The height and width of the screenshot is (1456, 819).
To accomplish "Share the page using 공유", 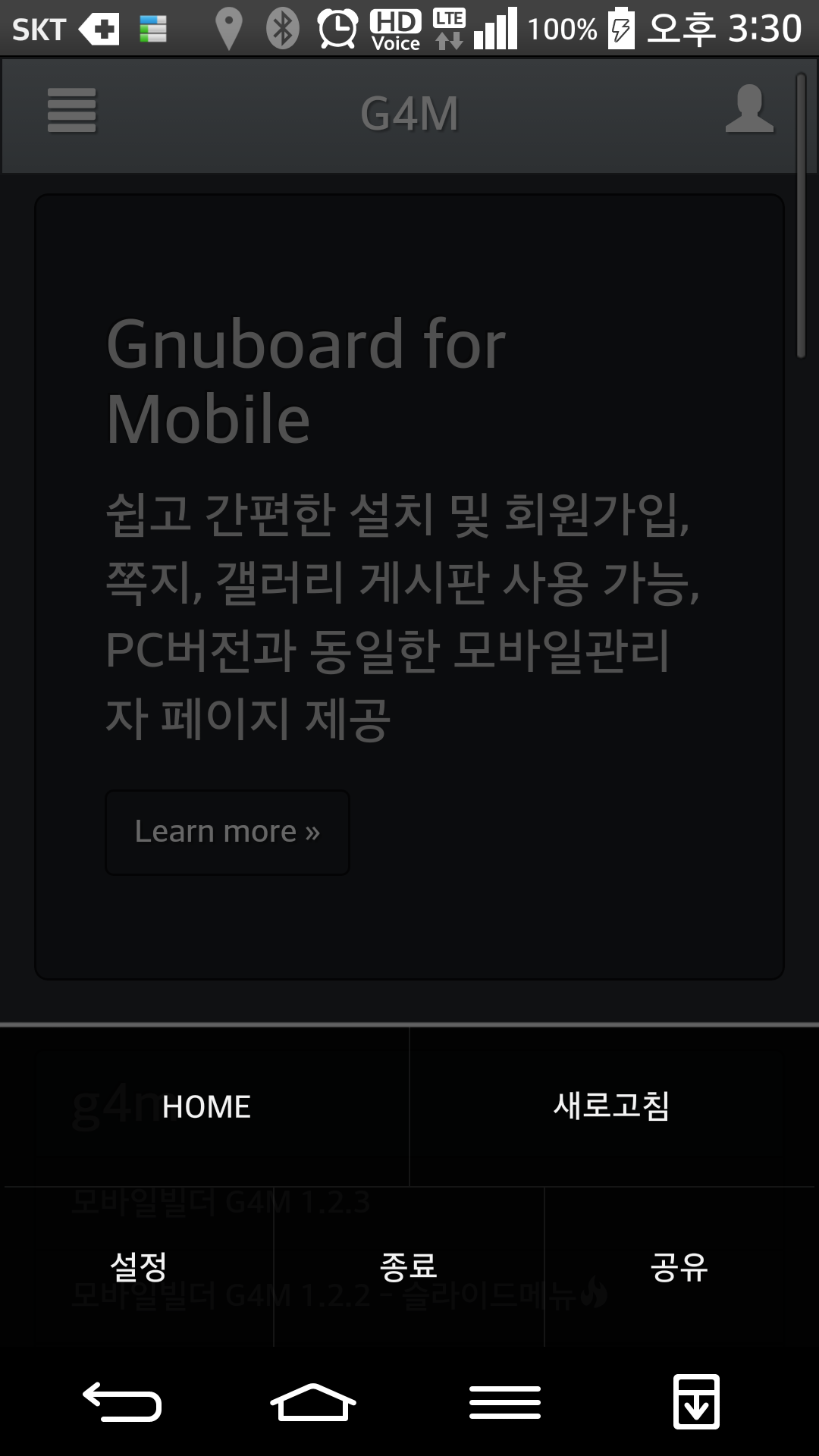I will (679, 1266).
